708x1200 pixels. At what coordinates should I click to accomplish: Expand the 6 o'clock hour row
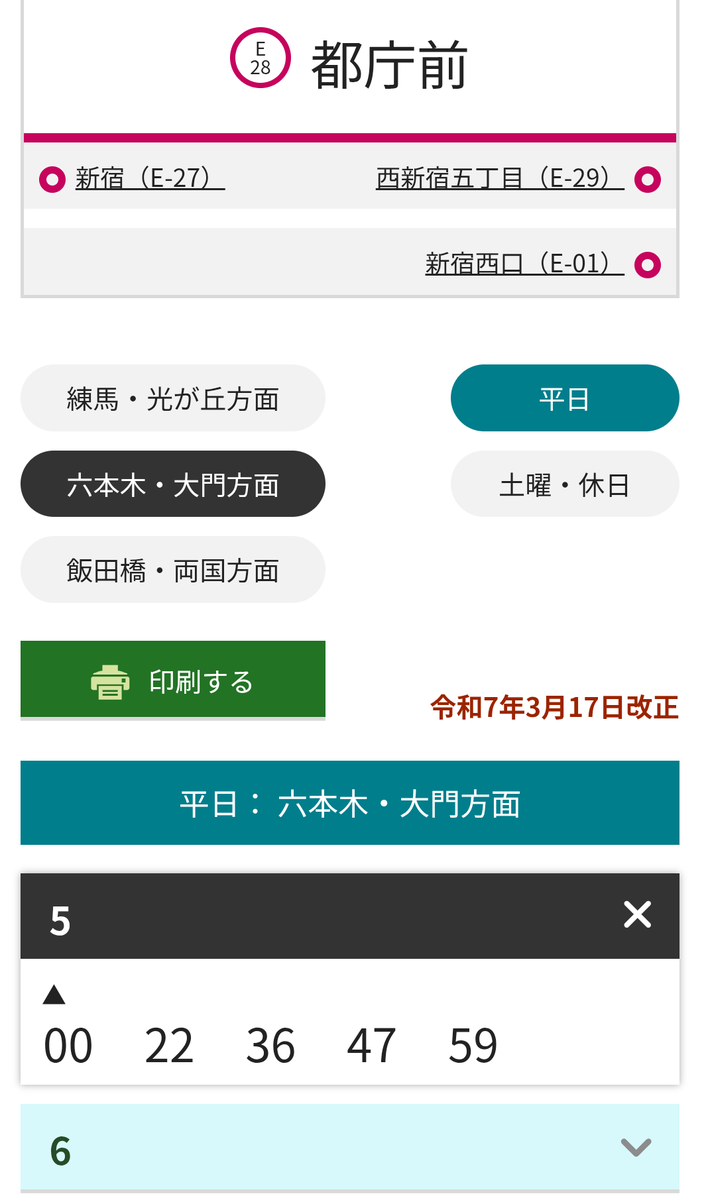tap(350, 1148)
